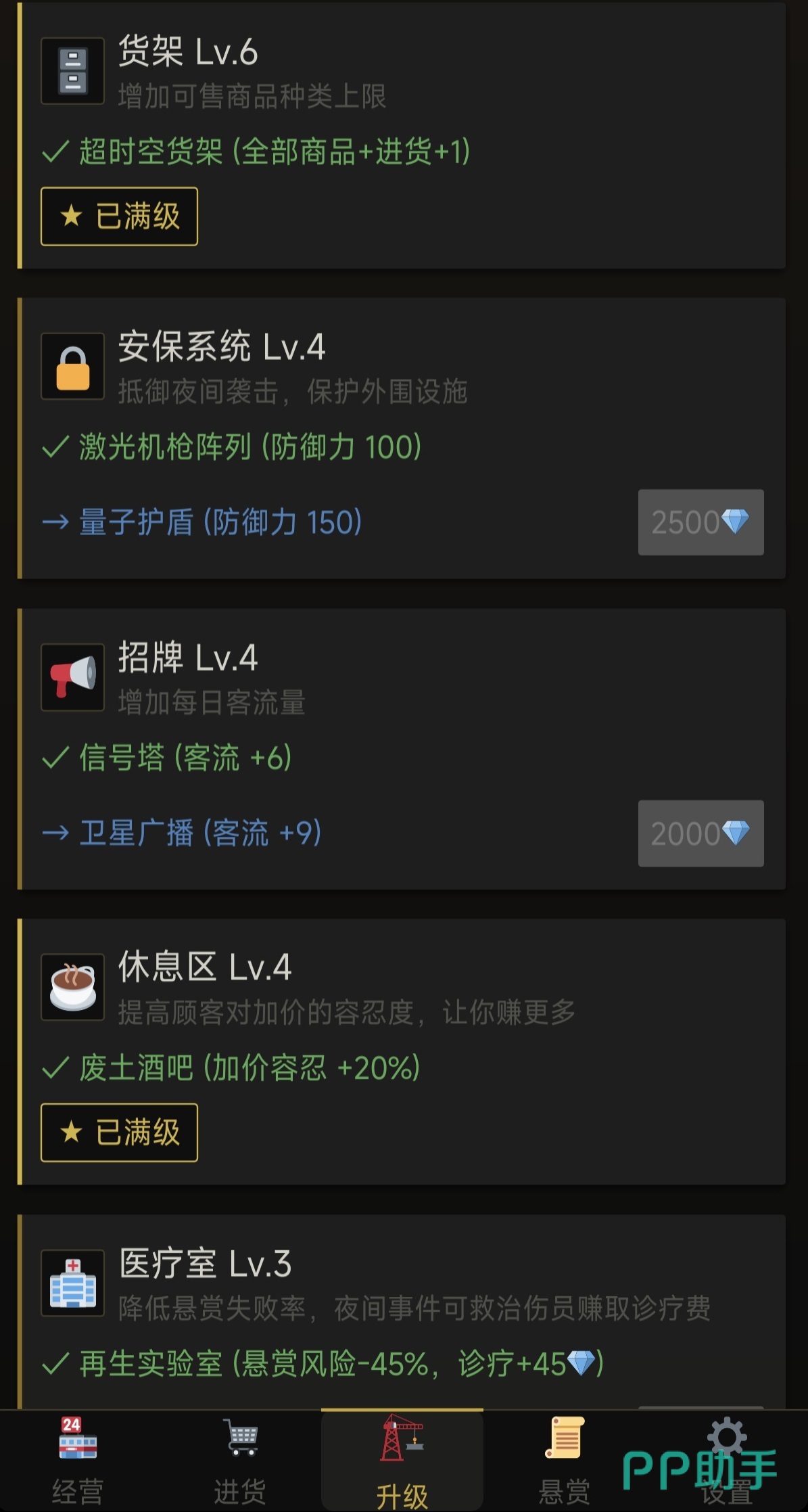
Task: Buy the 卫星广播 upgrade for 2000 gems
Action: (x=700, y=833)
